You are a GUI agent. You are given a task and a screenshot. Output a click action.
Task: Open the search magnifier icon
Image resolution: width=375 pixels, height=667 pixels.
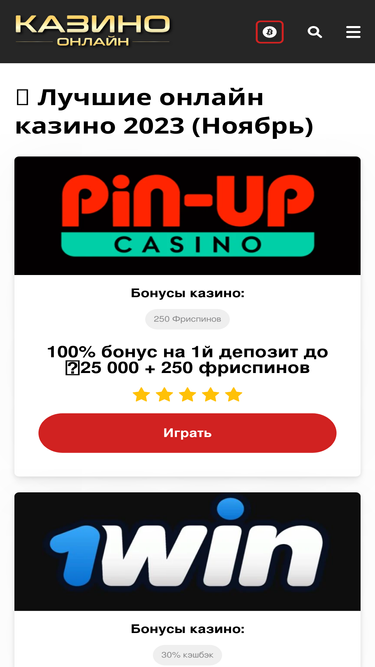click(315, 32)
